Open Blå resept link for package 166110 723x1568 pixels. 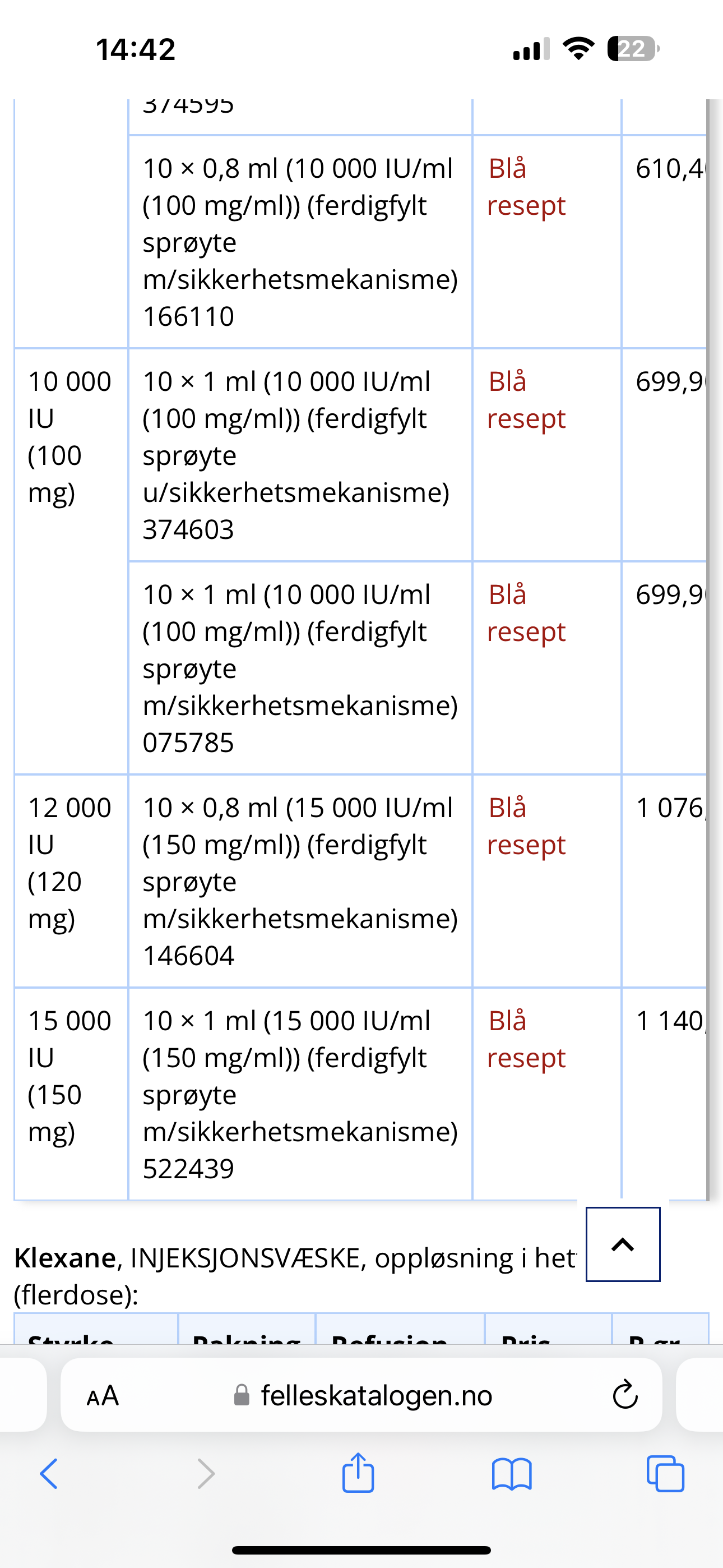pyautogui.click(x=526, y=187)
